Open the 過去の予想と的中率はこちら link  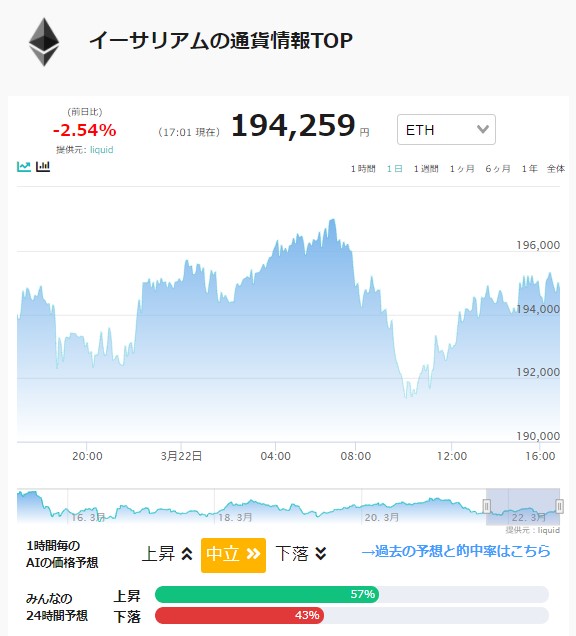pyautogui.click(x=456, y=551)
